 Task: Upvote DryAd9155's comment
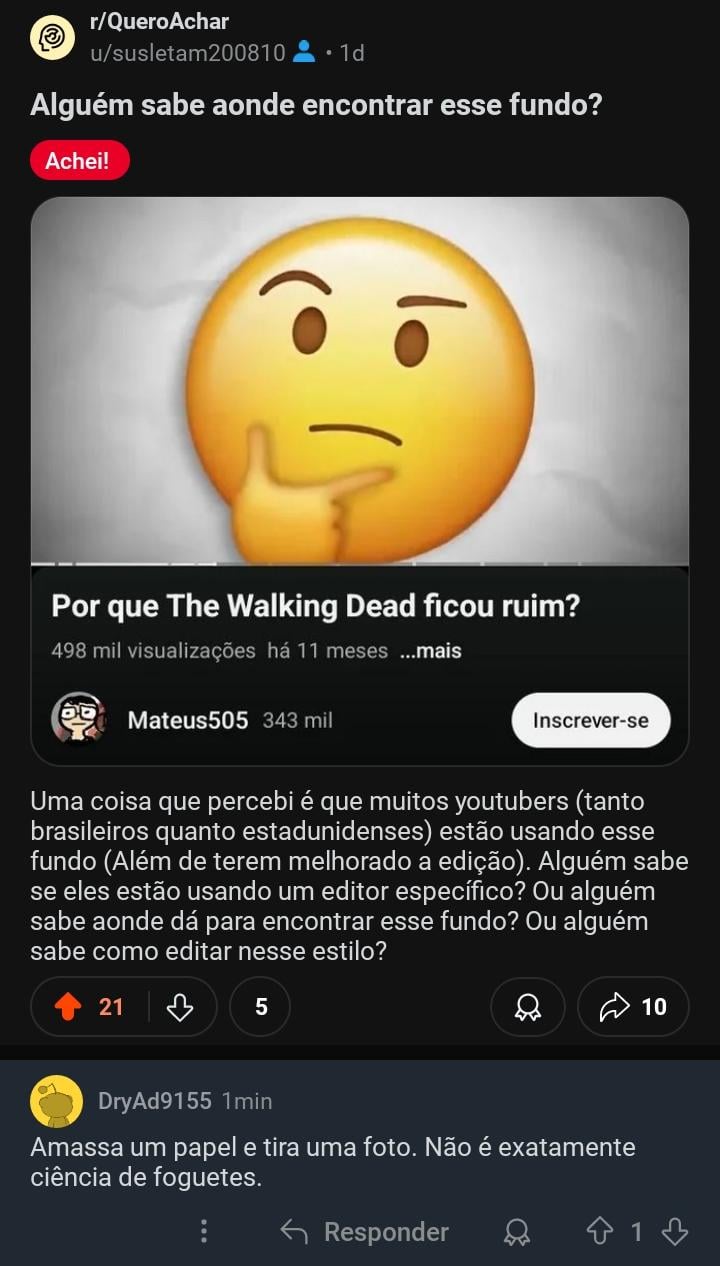coord(599,1231)
